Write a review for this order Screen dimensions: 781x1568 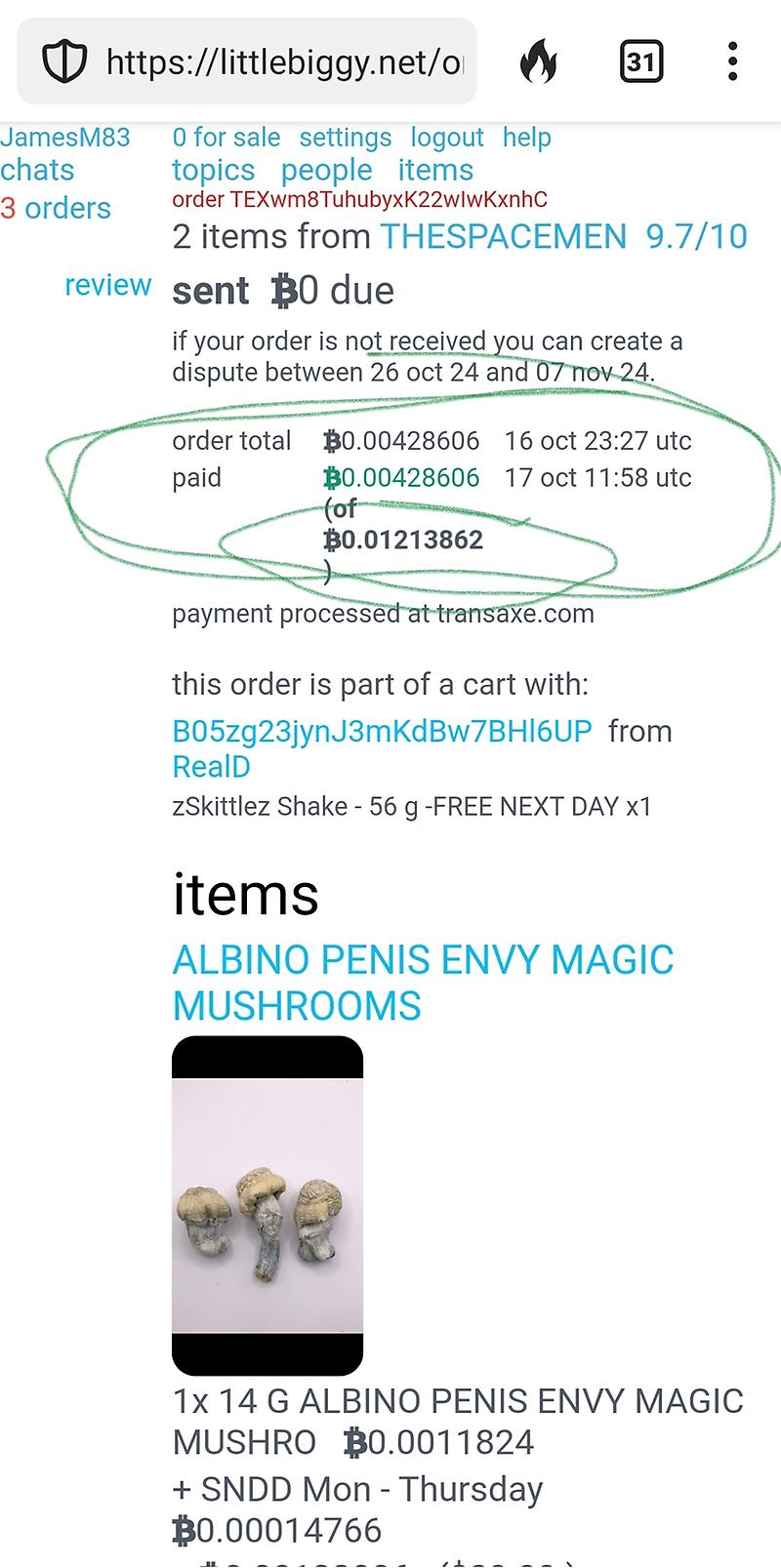click(107, 285)
